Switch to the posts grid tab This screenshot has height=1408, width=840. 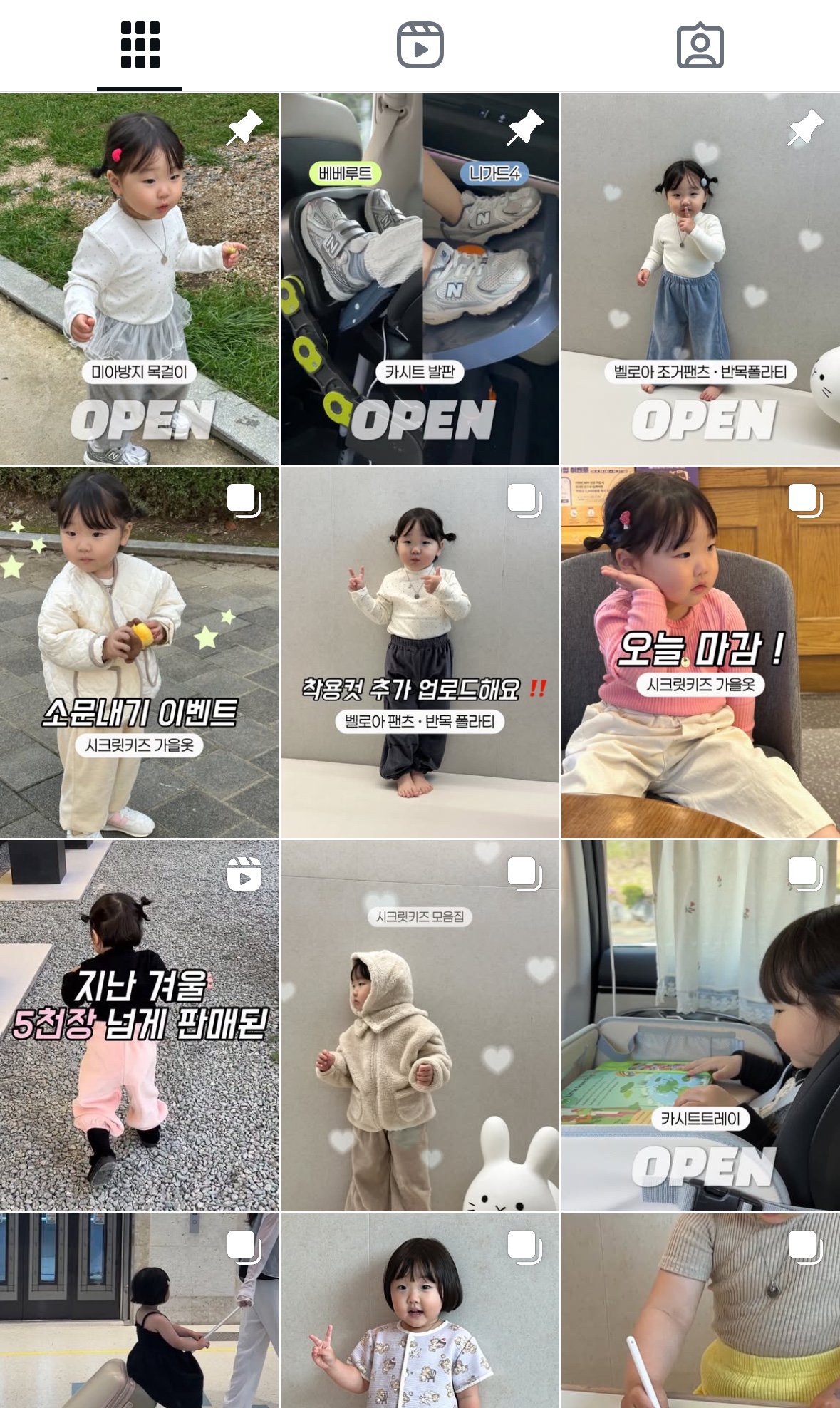coord(140,46)
